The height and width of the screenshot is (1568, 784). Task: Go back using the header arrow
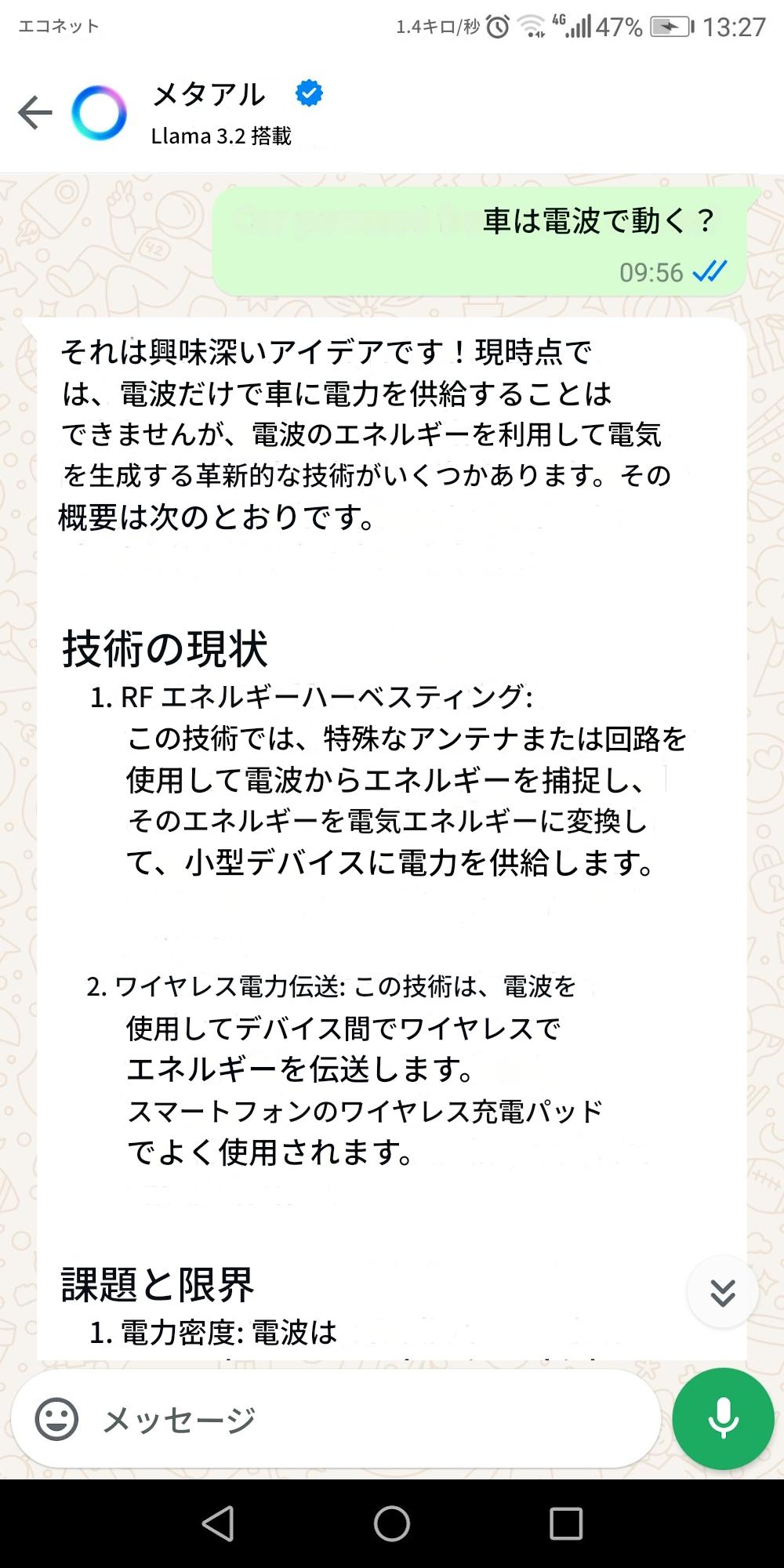tap(35, 113)
